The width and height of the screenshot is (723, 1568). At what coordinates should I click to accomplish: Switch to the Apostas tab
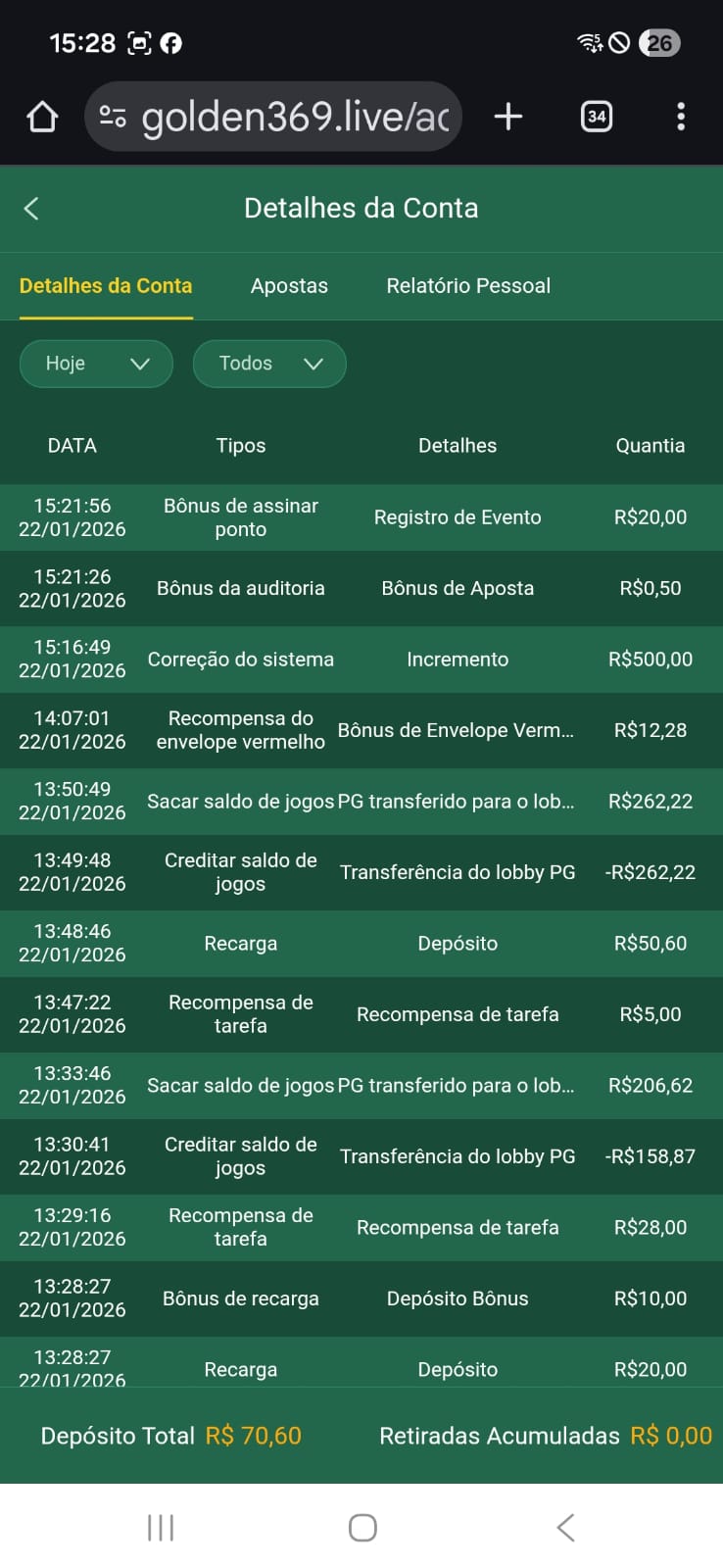289,286
